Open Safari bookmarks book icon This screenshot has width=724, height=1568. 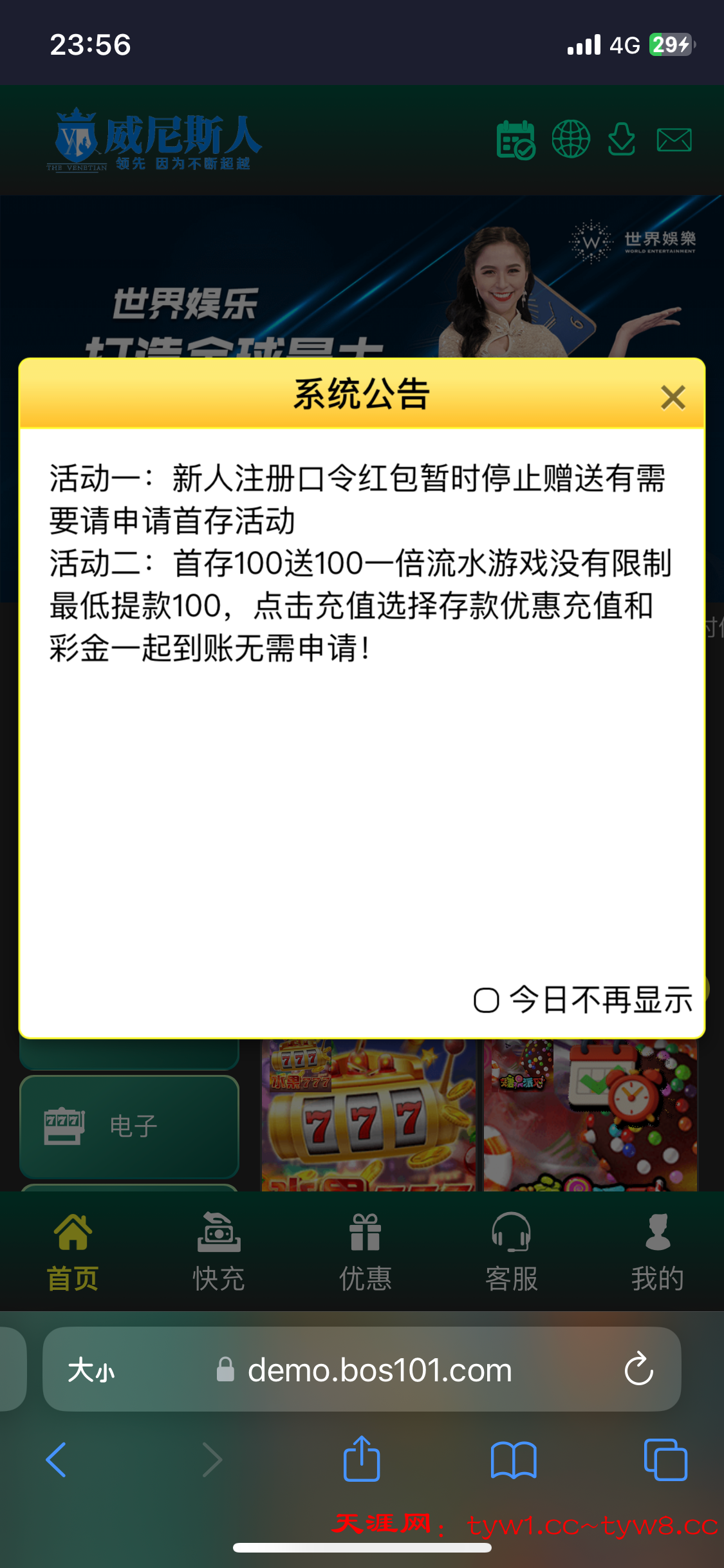click(513, 1460)
